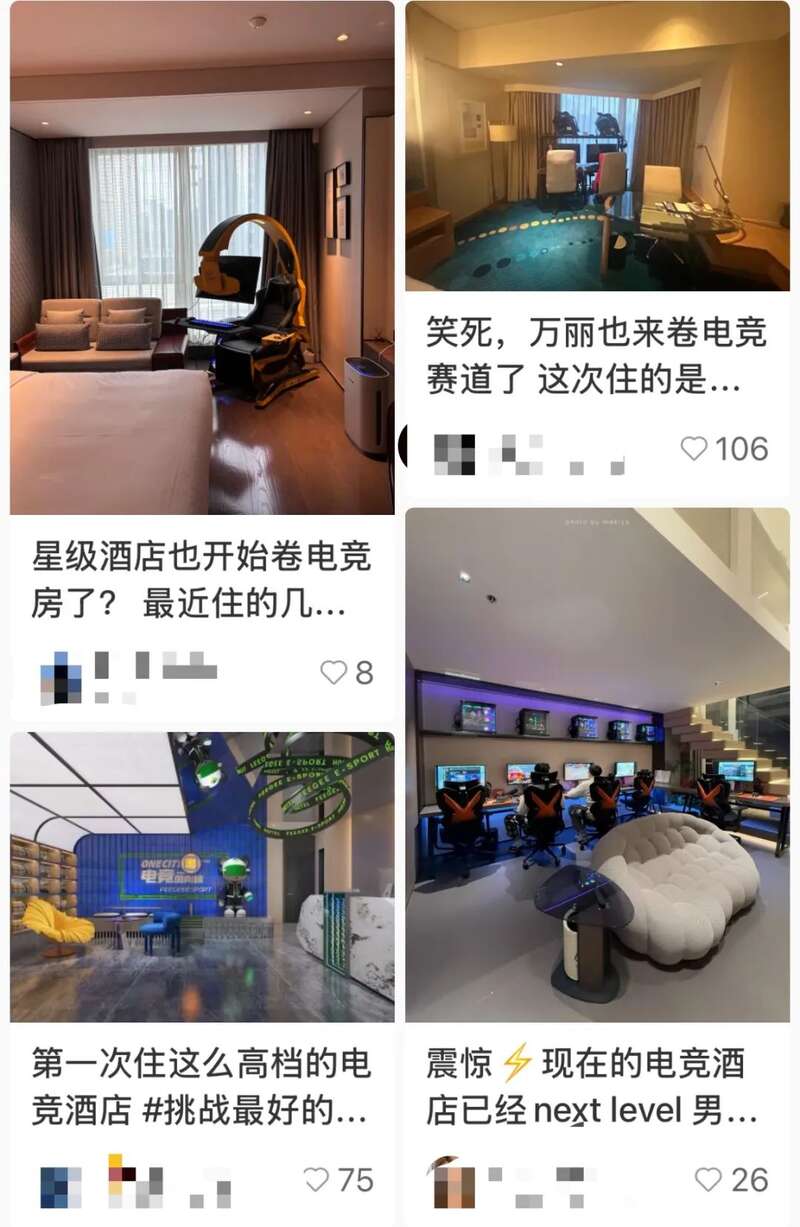View author avatar of 第一次住这么高档 post

click(x=61, y=1186)
